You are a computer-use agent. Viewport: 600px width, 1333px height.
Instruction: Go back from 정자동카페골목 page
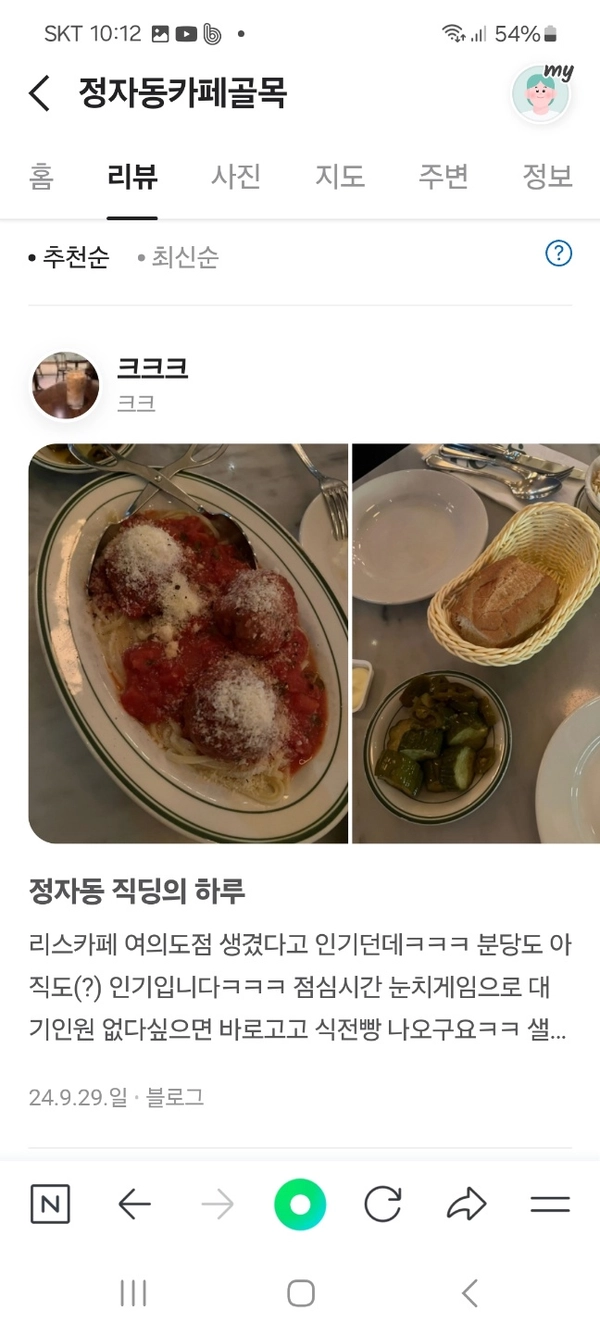pyautogui.click(x=39, y=94)
